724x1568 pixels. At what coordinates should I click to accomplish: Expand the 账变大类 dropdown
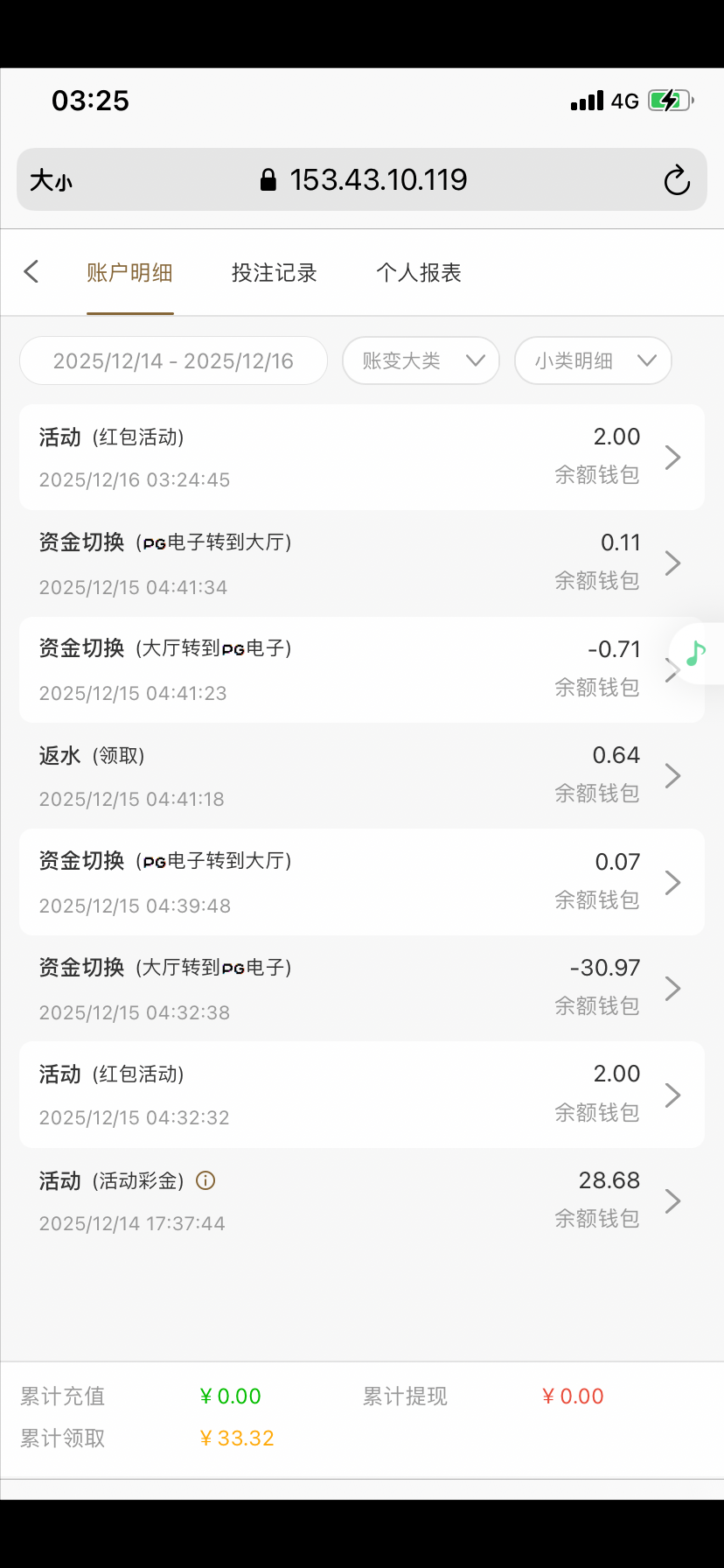pos(421,360)
